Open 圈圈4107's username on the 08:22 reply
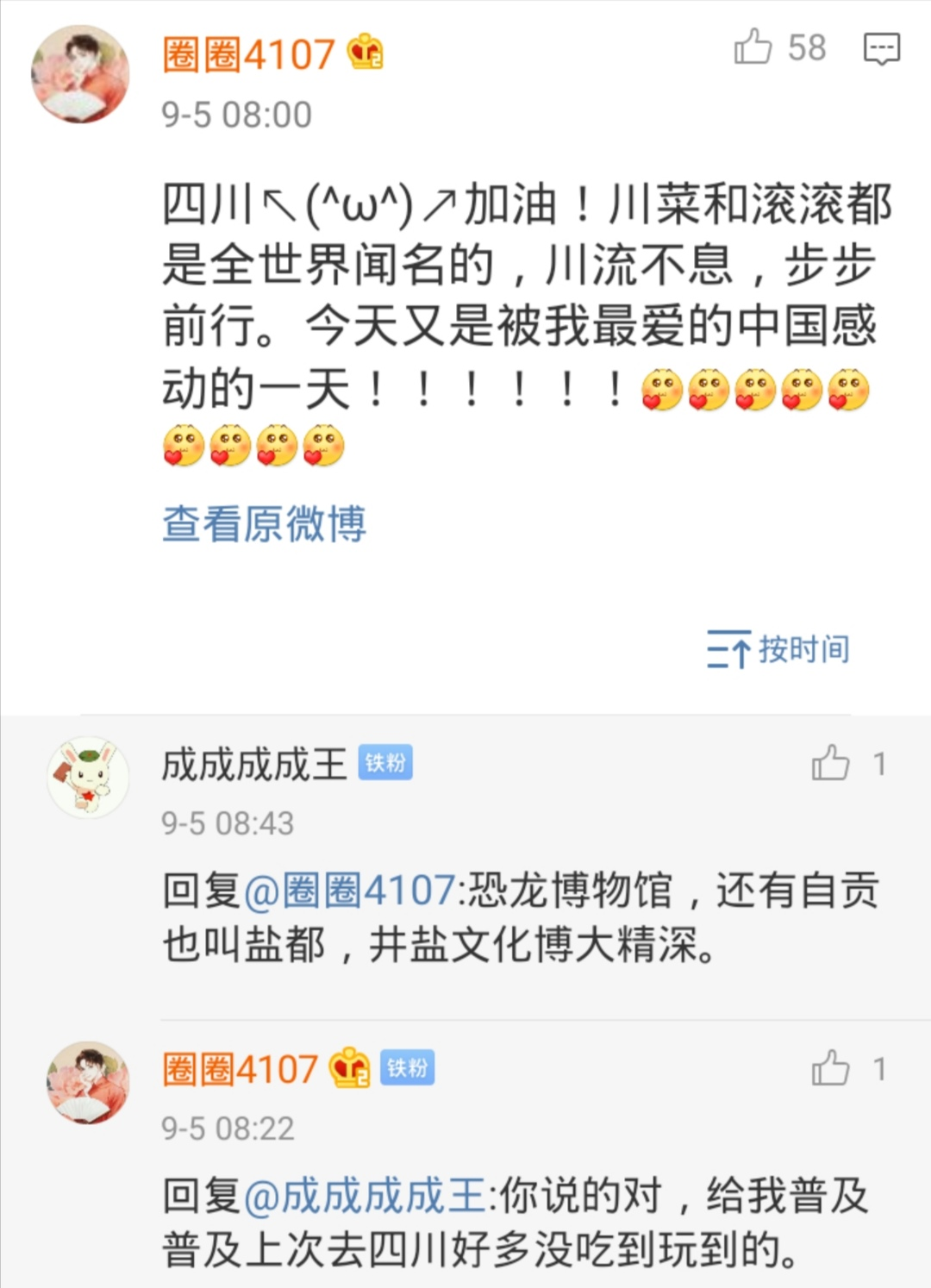Viewport: 931px width, 1288px height. 241,1070
